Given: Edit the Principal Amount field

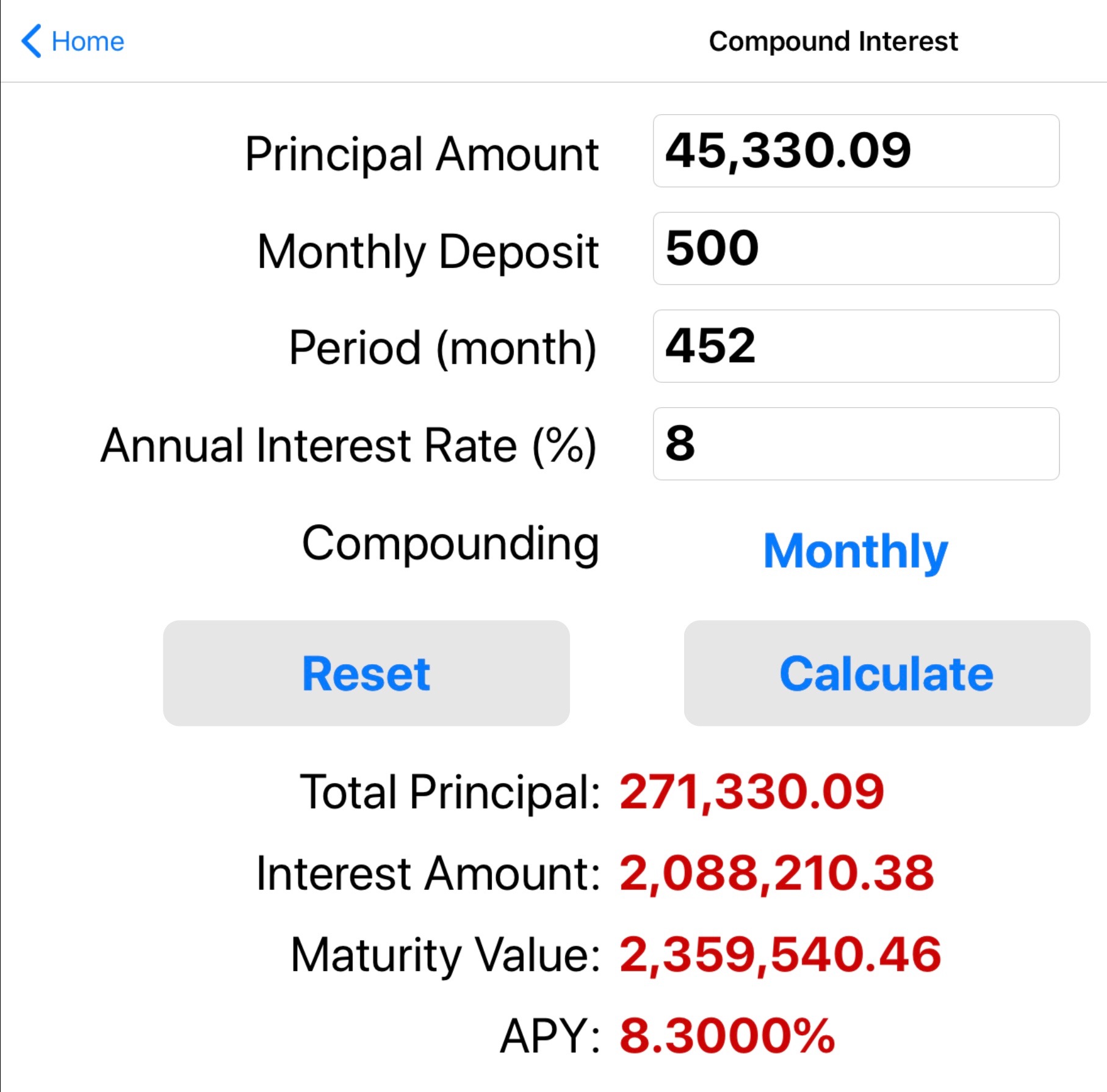Looking at the screenshot, I should pyautogui.click(x=856, y=151).
